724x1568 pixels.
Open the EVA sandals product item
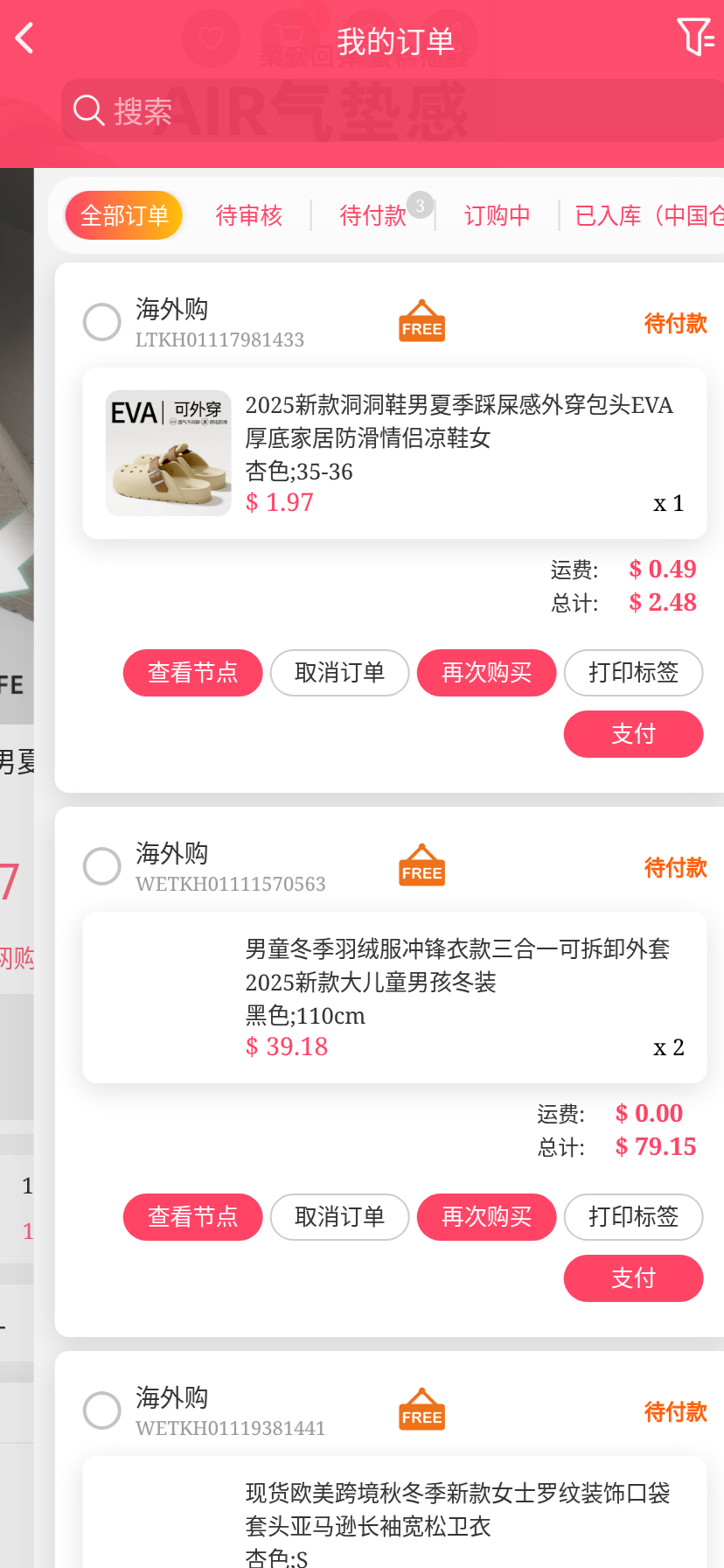(394, 453)
